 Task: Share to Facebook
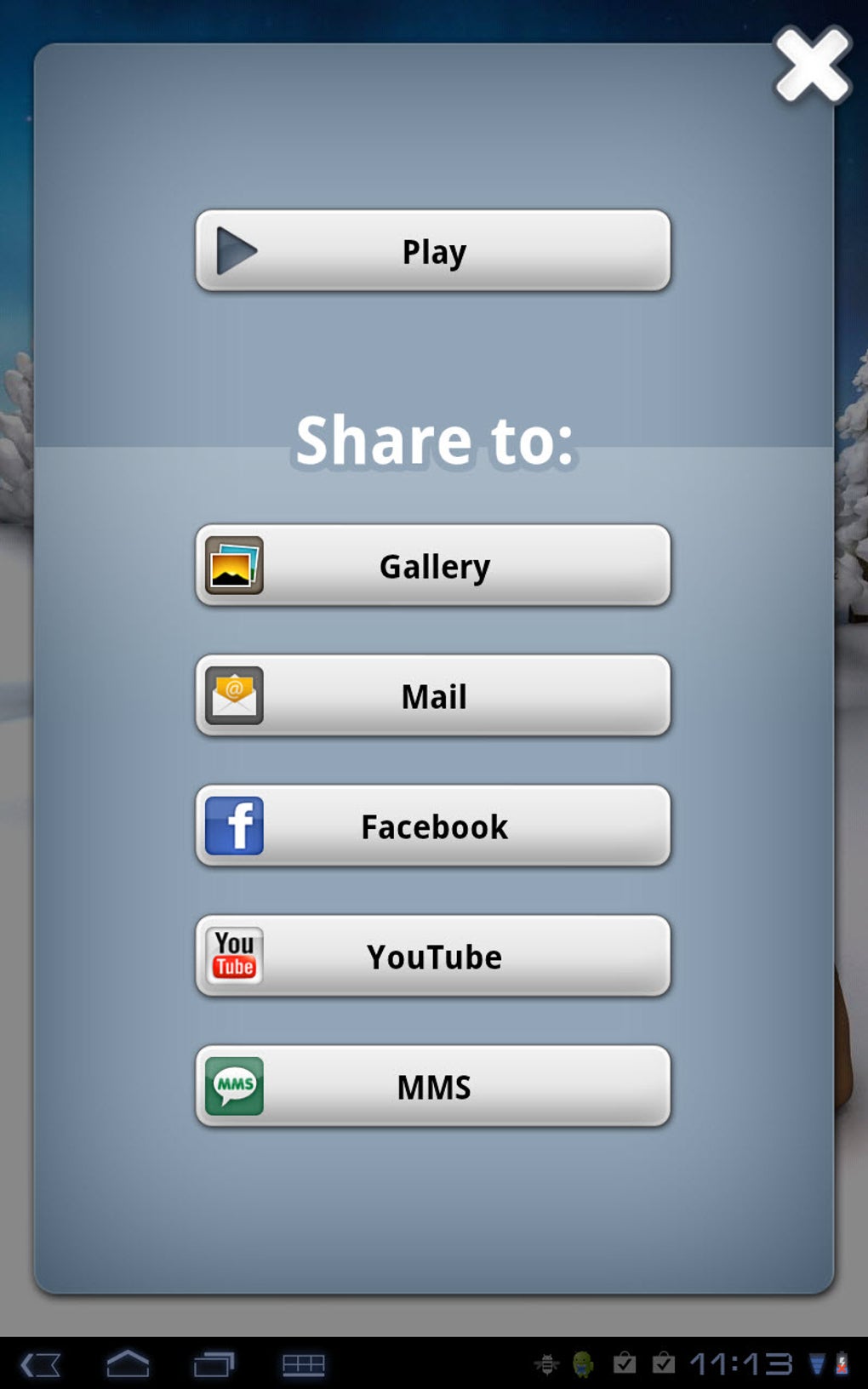[x=433, y=826]
